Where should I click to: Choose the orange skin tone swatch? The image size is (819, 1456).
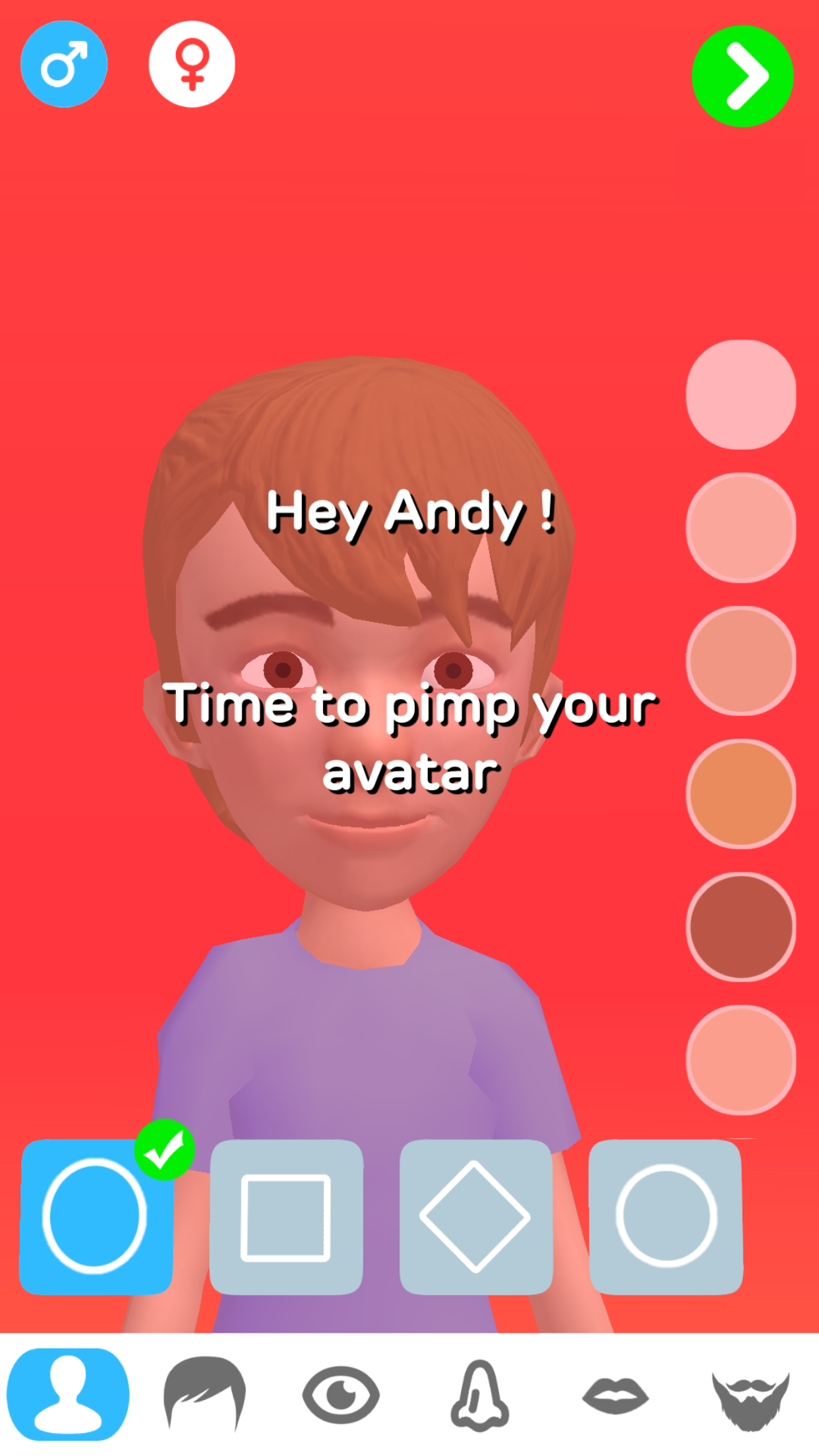[x=741, y=793]
